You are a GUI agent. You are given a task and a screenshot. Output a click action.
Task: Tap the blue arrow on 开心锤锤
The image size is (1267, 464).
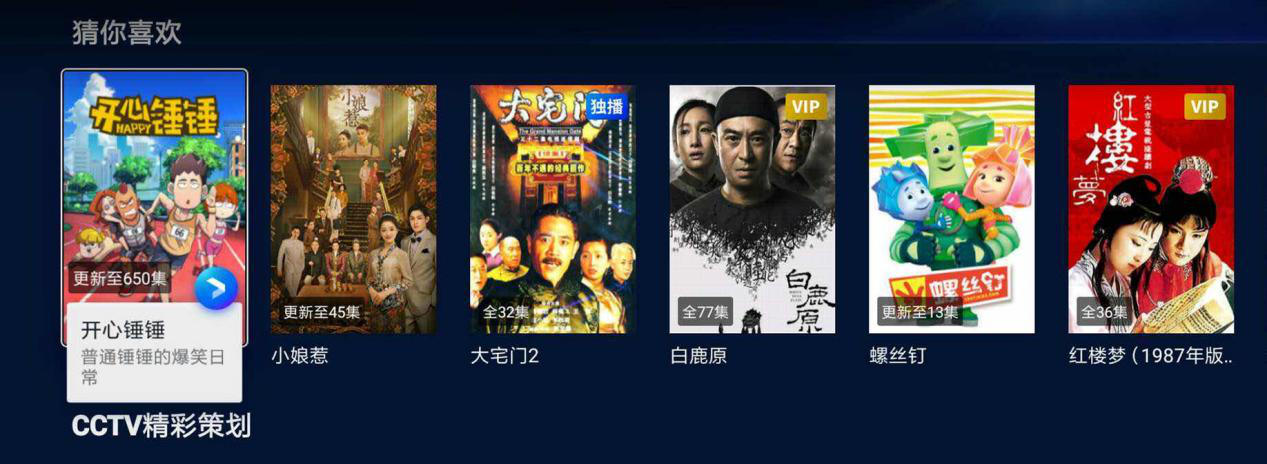[215, 289]
